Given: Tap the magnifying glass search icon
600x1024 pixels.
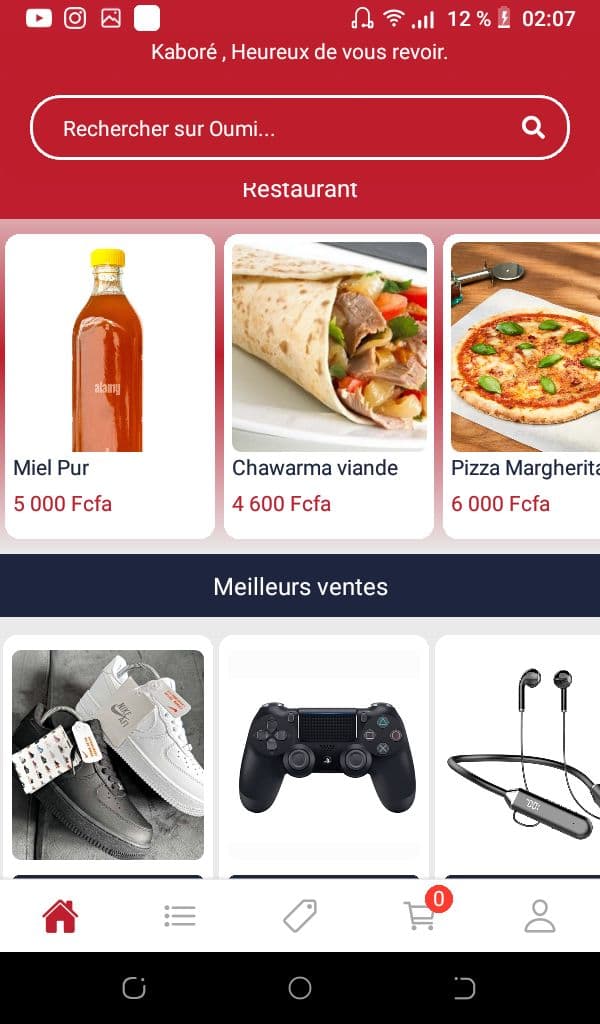Looking at the screenshot, I should tap(534, 127).
